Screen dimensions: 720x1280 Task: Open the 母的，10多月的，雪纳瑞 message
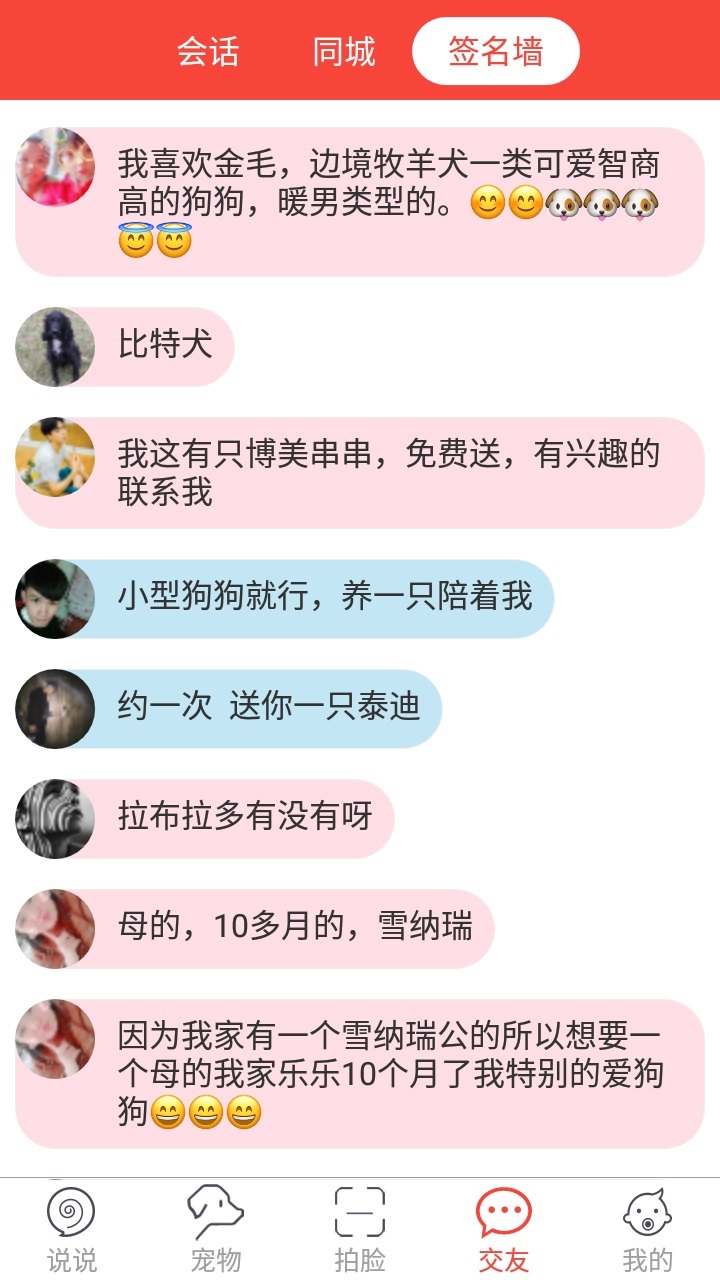[295, 928]
